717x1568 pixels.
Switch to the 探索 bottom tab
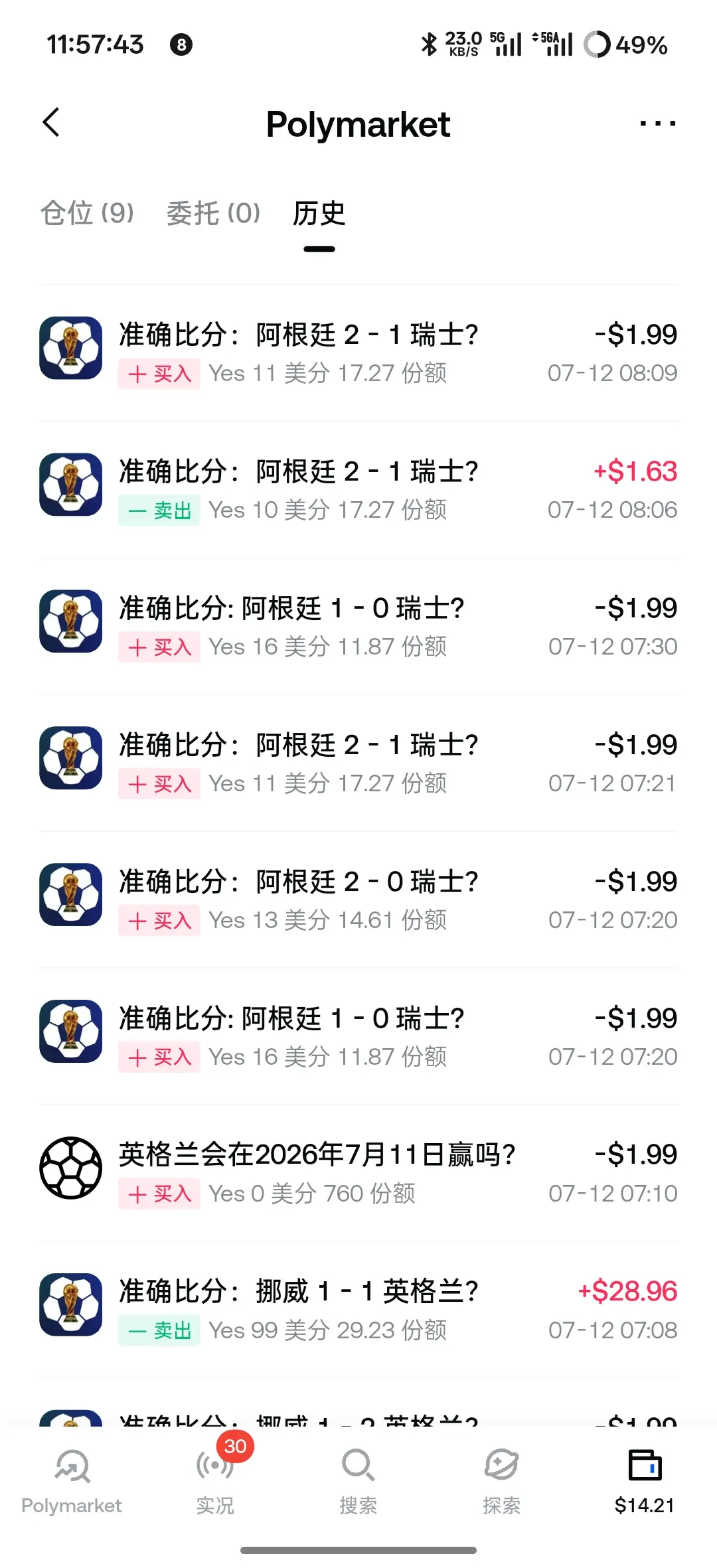pos(502,1482)
